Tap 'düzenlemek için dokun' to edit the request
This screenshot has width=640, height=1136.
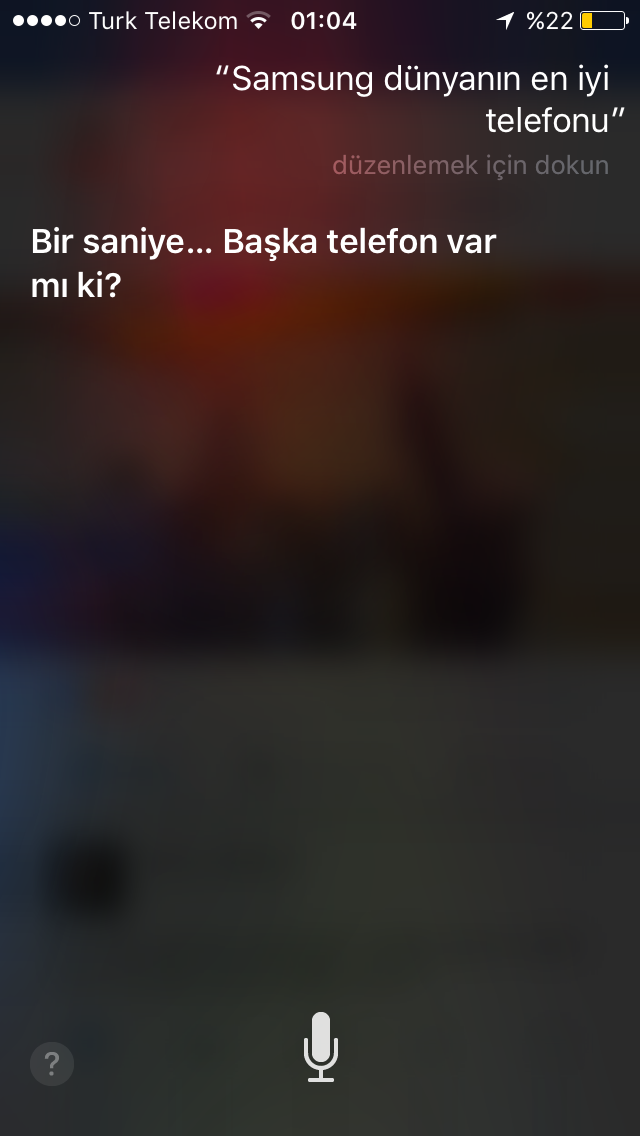(470, 166)
